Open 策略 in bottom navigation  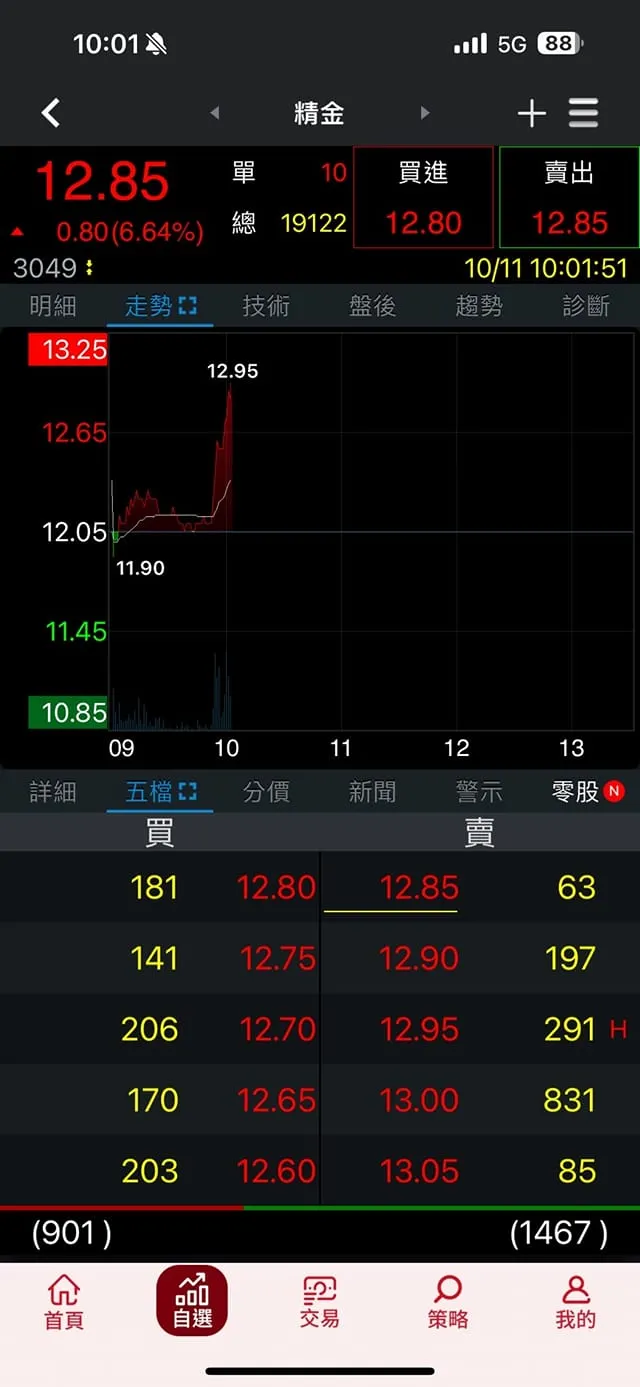448,1302
